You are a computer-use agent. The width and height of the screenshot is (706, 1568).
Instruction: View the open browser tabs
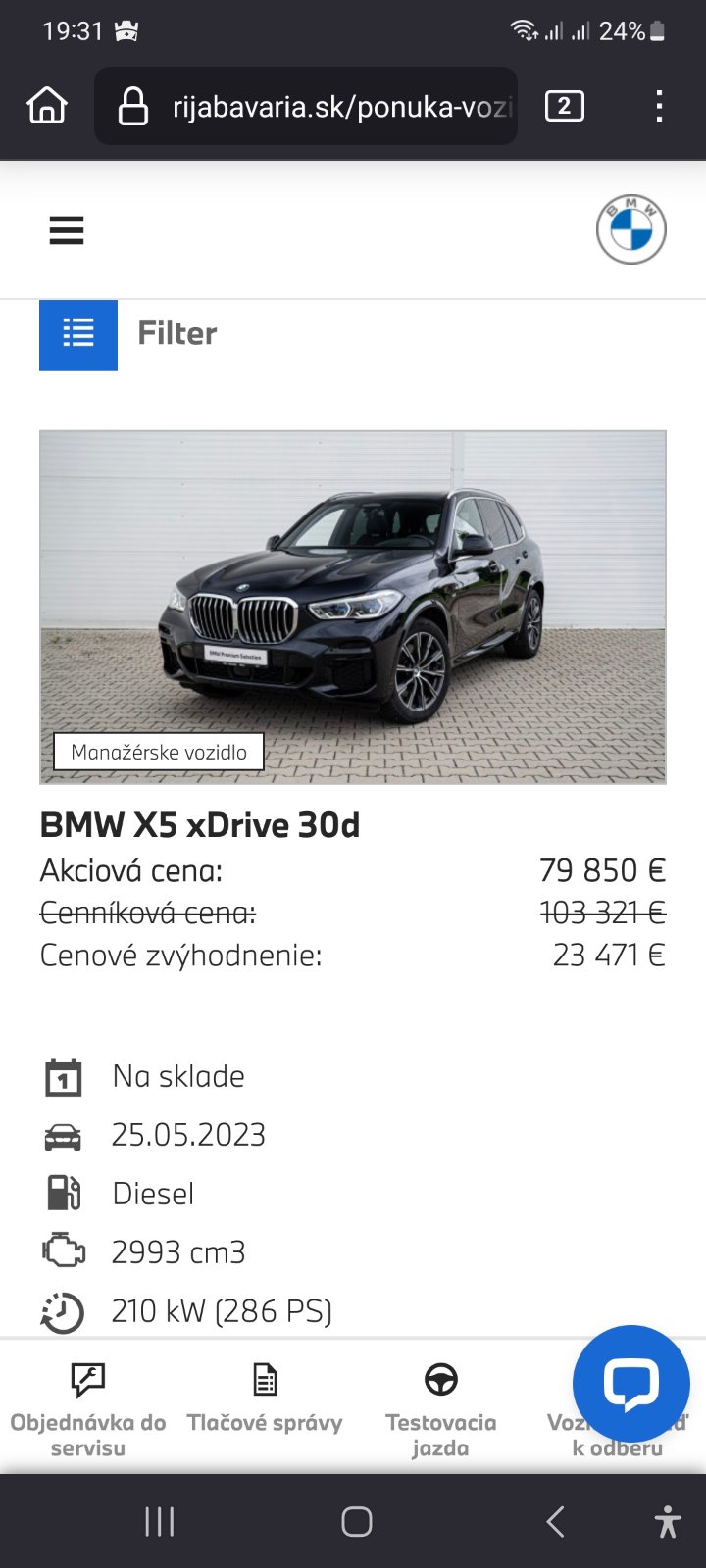564,106
